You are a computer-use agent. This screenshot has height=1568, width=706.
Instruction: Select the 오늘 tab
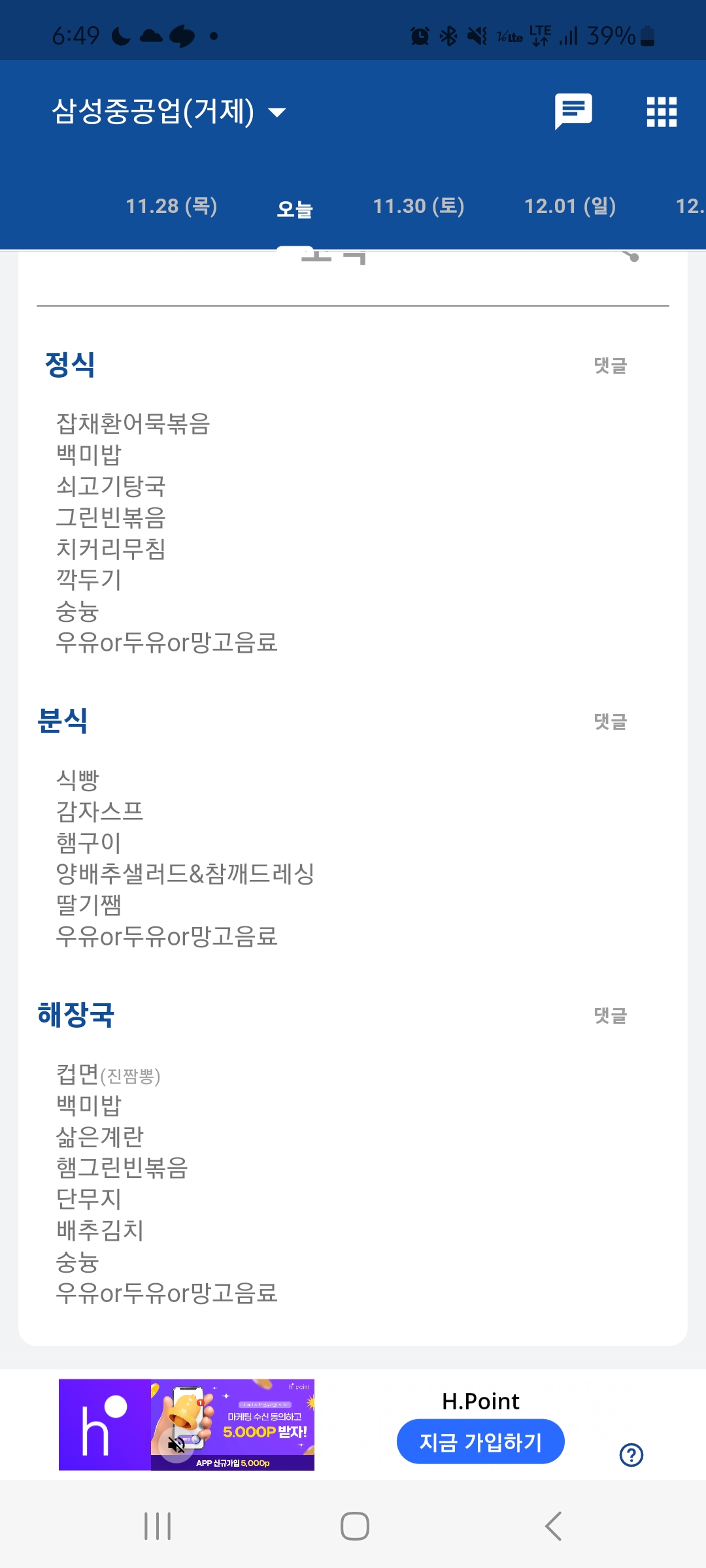(295, 209)
